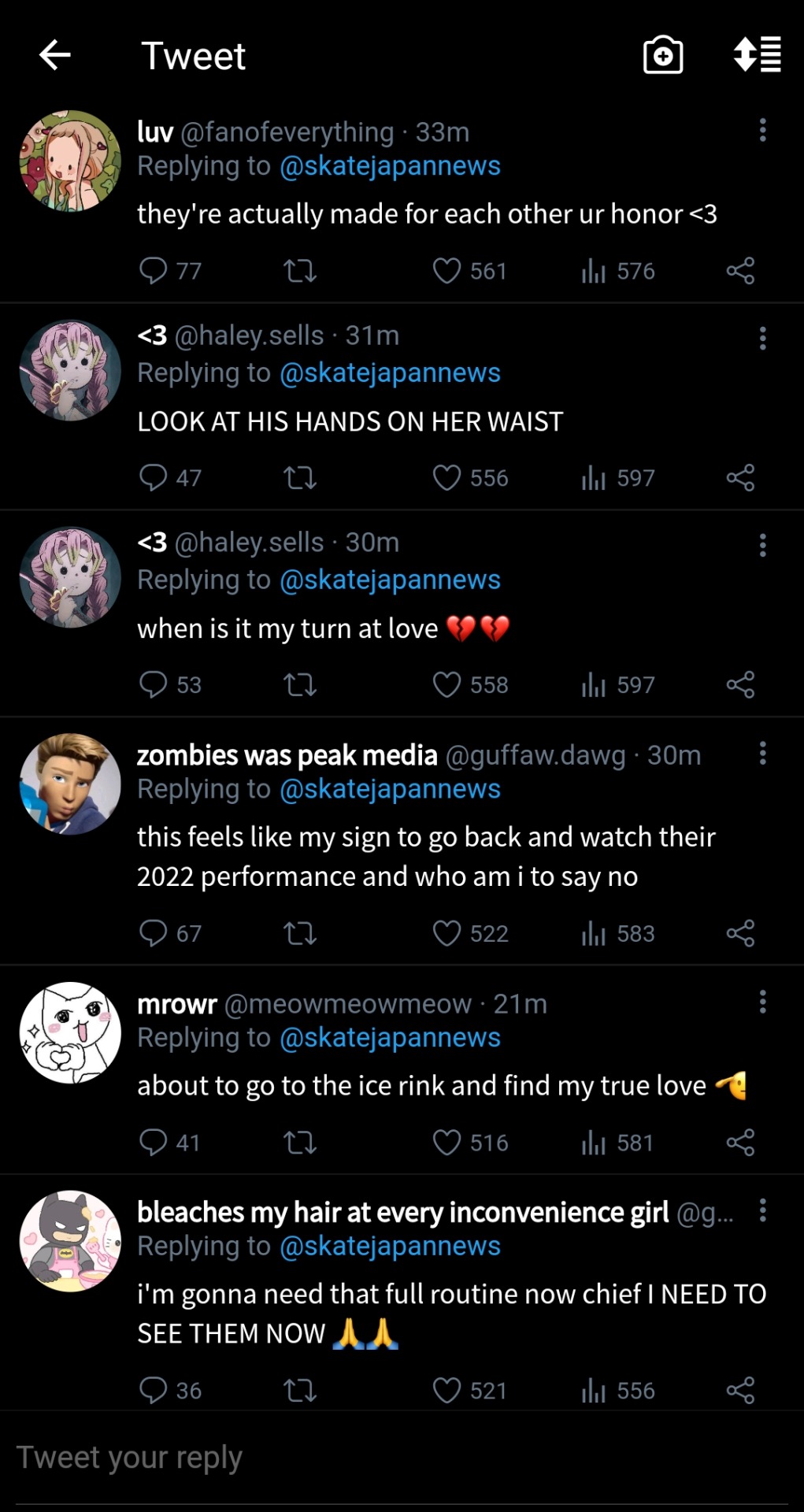Comment on the full routine reply
This screenshot has width=804, height=1512.
coord(153,1391)
